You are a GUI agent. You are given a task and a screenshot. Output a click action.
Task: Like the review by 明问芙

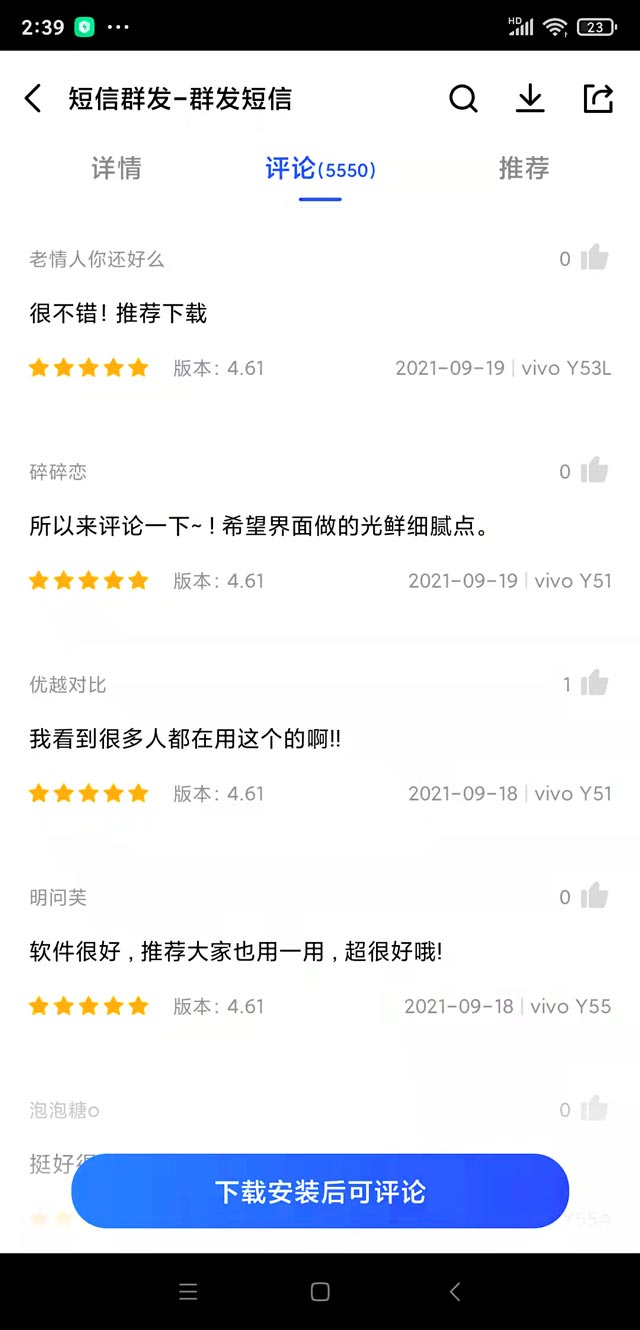594,897
